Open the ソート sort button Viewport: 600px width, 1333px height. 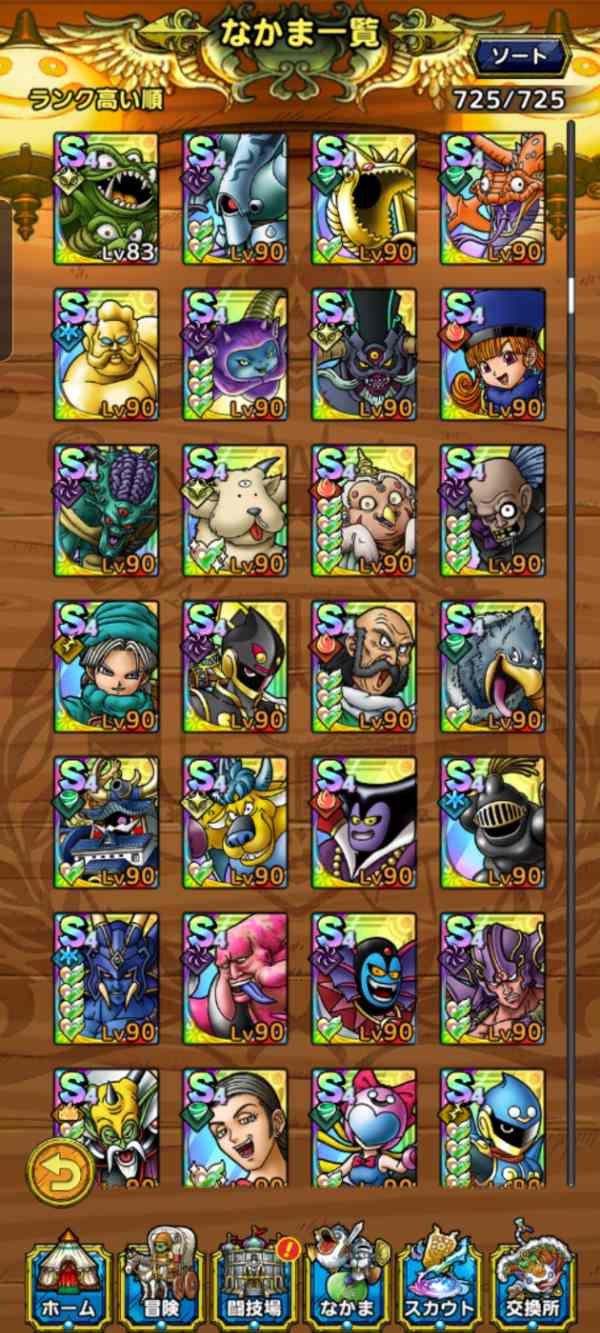(x=520, y=58)
